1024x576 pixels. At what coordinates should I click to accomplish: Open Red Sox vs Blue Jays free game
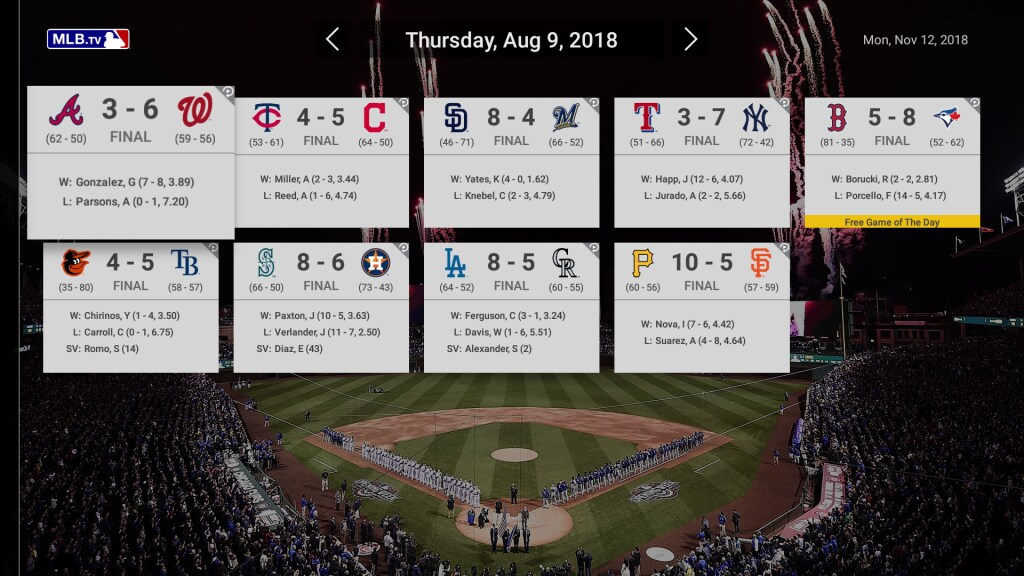892,162
